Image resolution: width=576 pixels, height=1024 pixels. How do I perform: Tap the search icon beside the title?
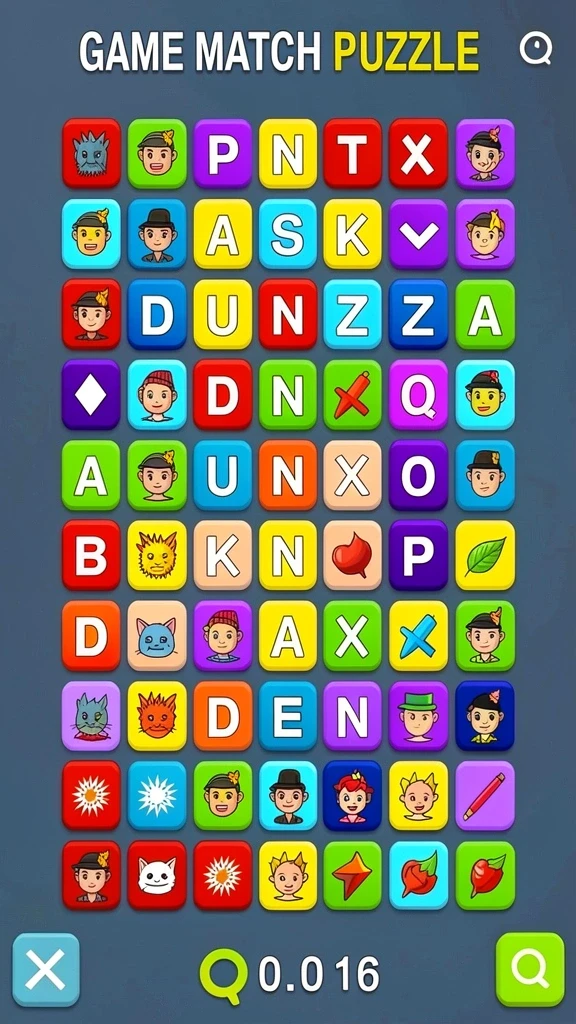pos(536,49)
